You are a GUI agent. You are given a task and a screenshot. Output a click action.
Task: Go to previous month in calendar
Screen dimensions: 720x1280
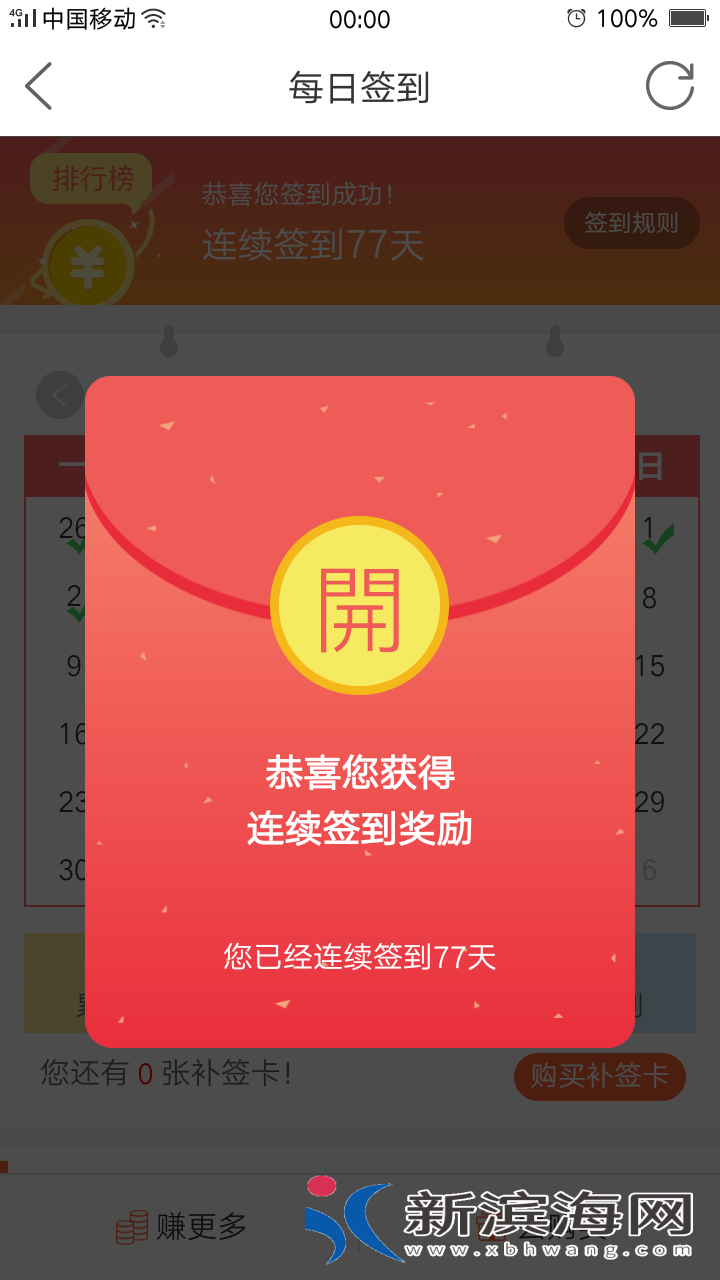point(60,396)
